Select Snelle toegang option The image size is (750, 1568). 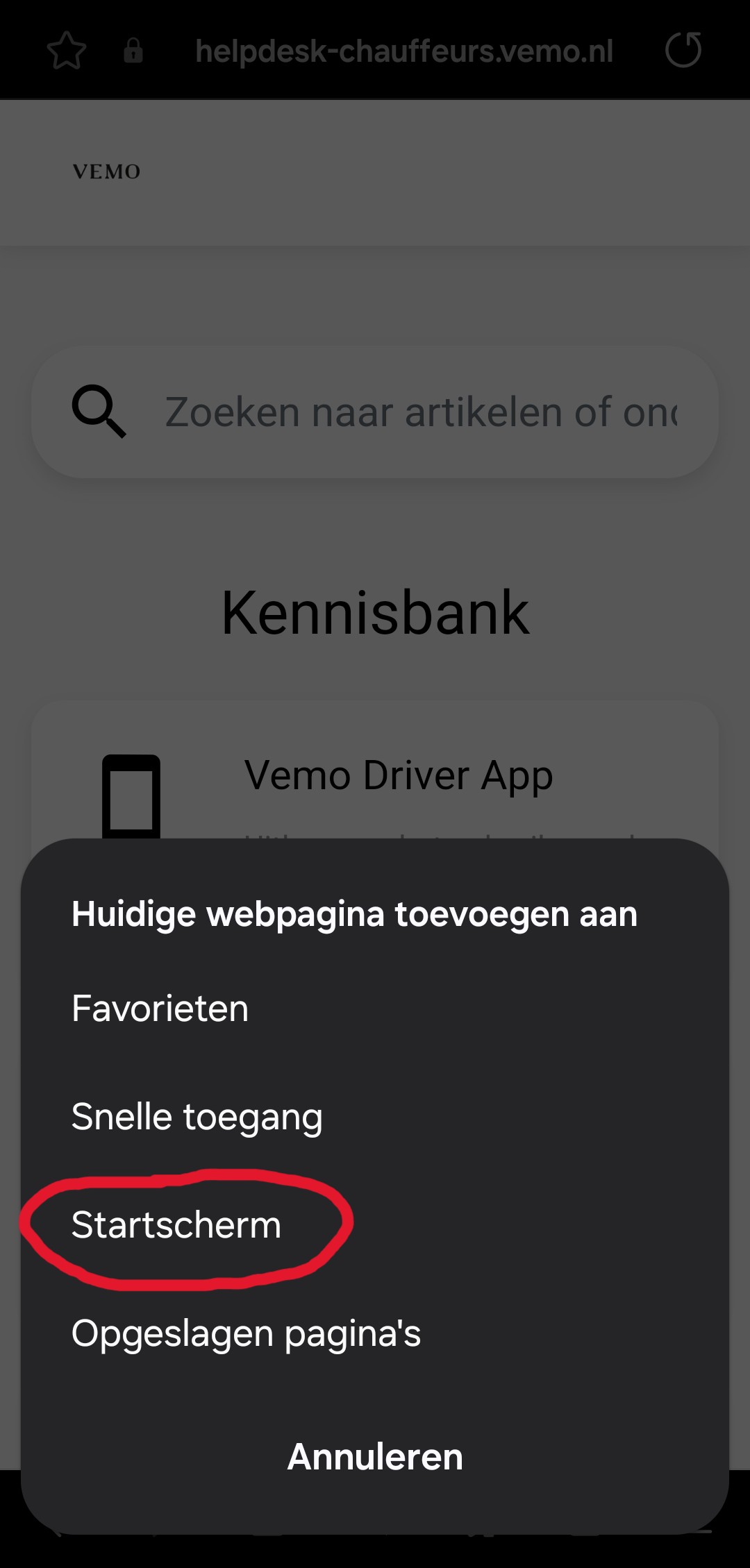(x=197, y=1117)
